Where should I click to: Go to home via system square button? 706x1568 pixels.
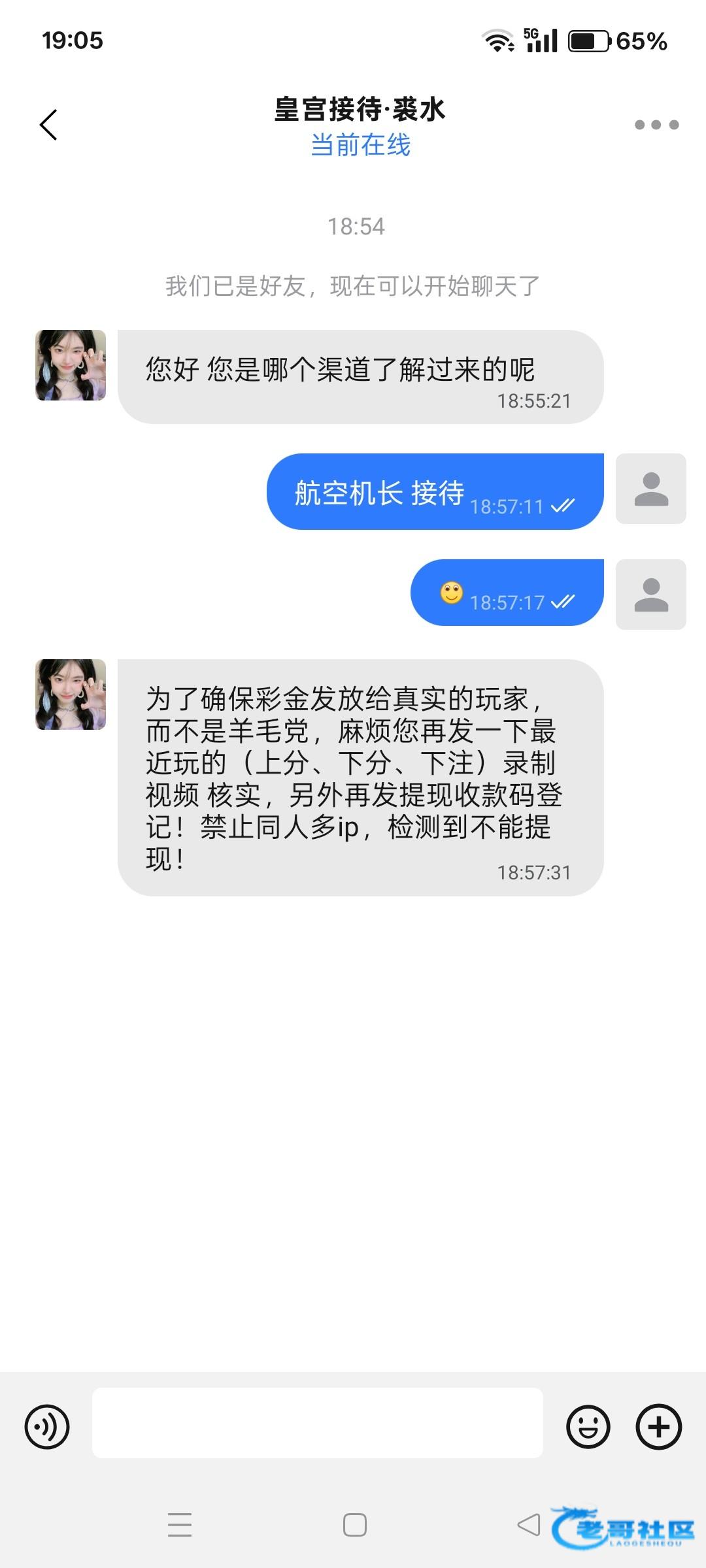pos(355,1524)
